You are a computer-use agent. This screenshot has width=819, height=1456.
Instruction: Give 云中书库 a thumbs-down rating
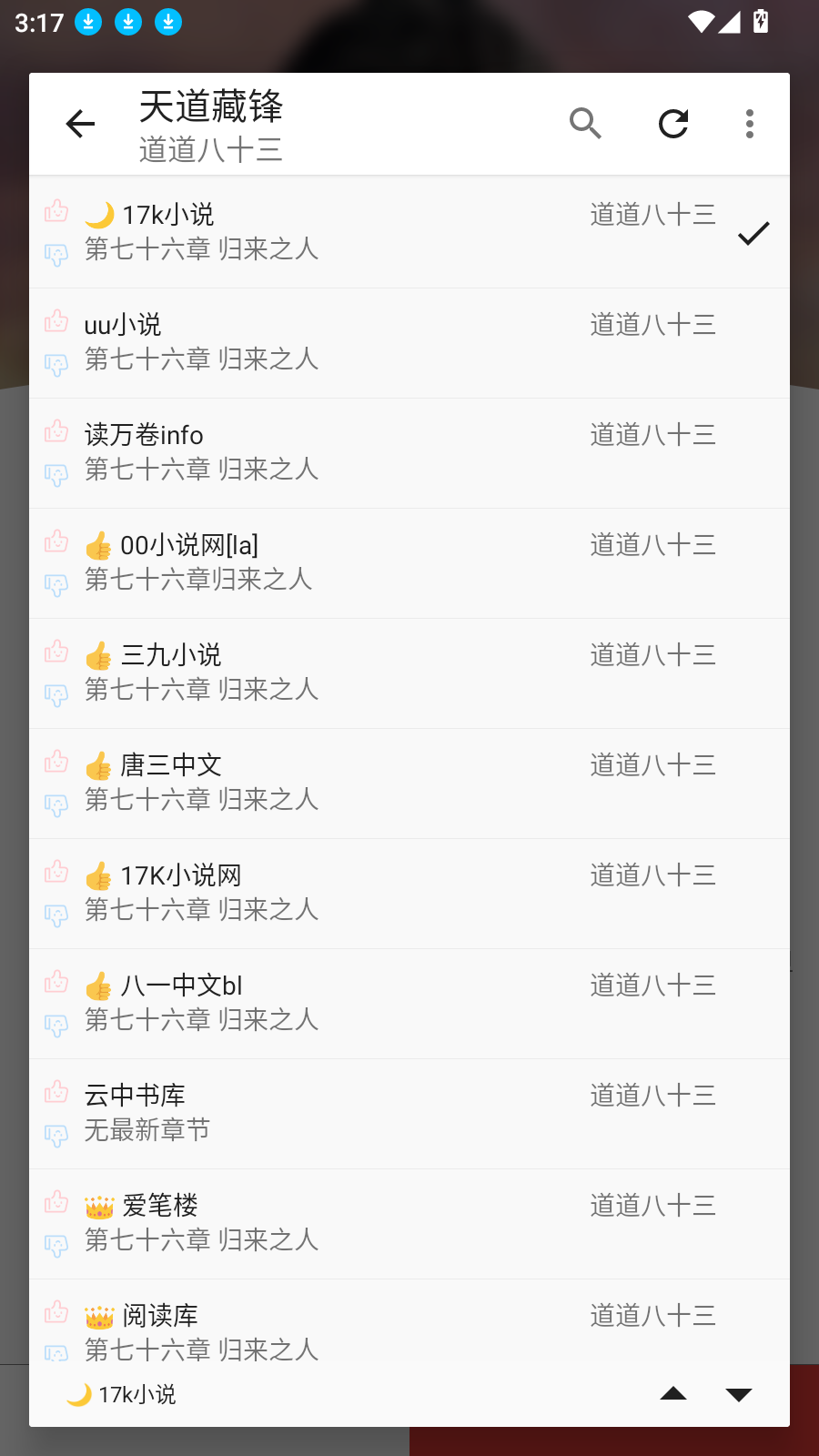(56, 1134)
